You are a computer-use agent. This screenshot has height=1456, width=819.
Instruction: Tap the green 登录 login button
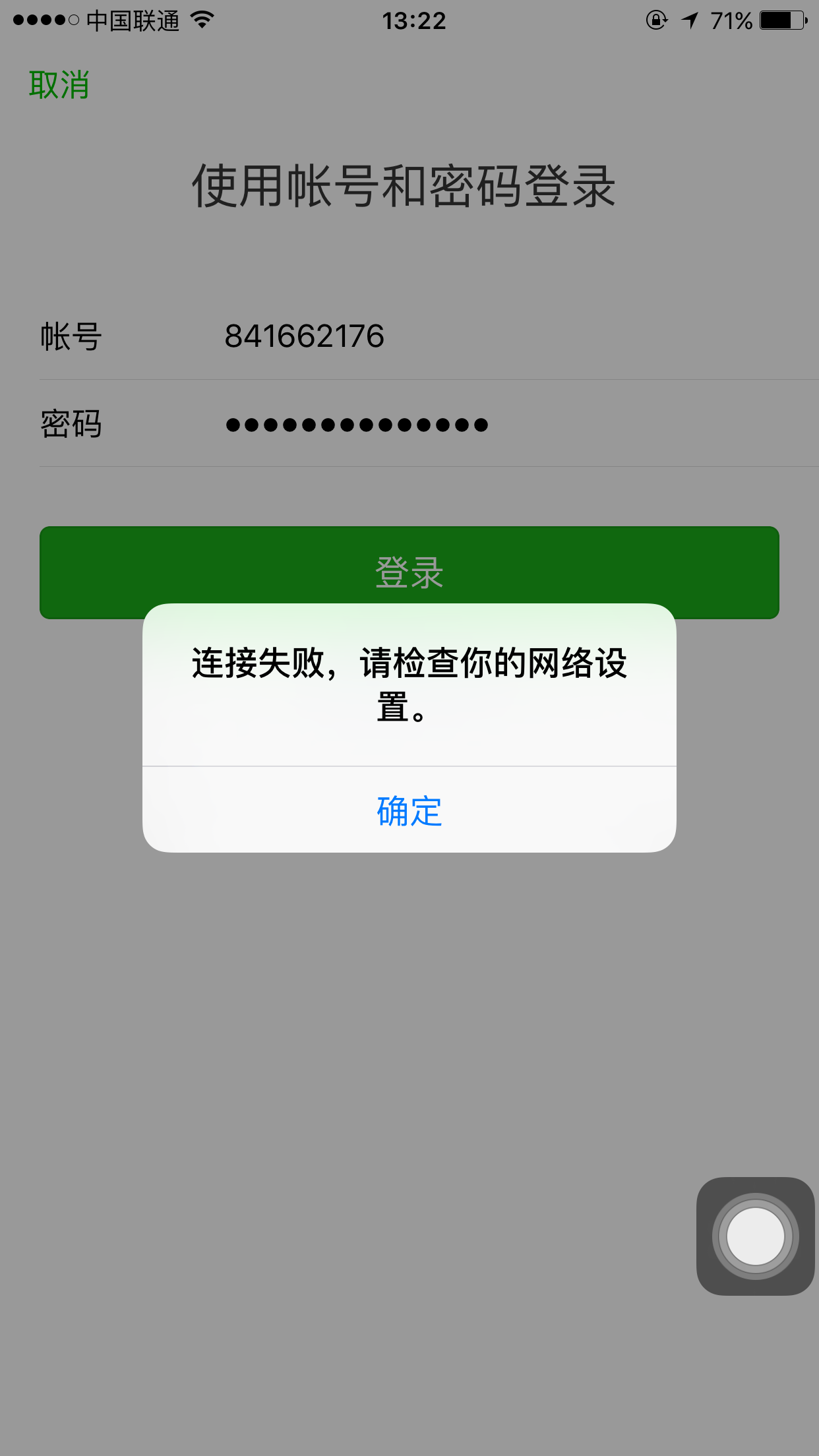point(409,572)
